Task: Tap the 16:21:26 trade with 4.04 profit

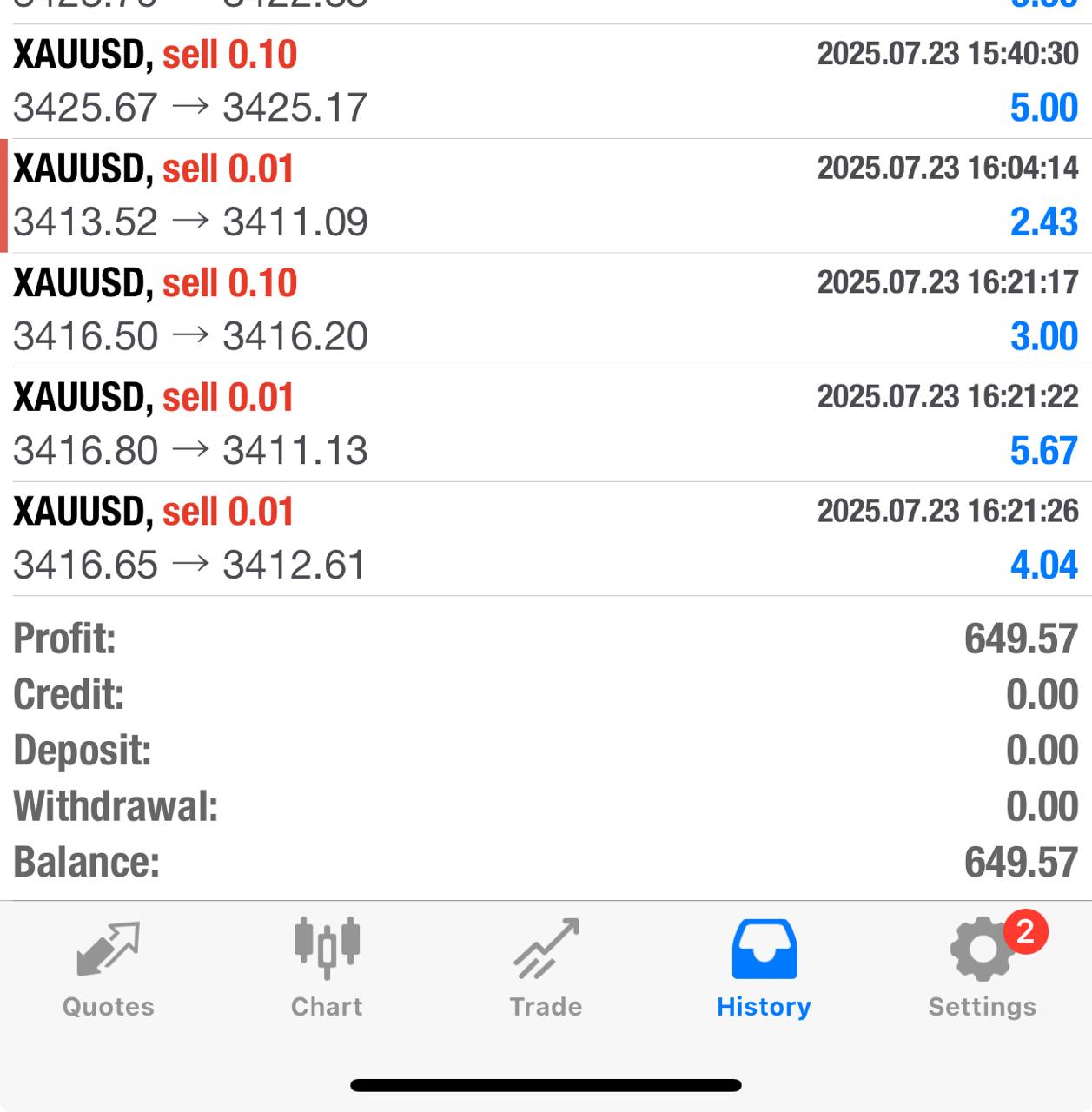Action: pos(546,539)
